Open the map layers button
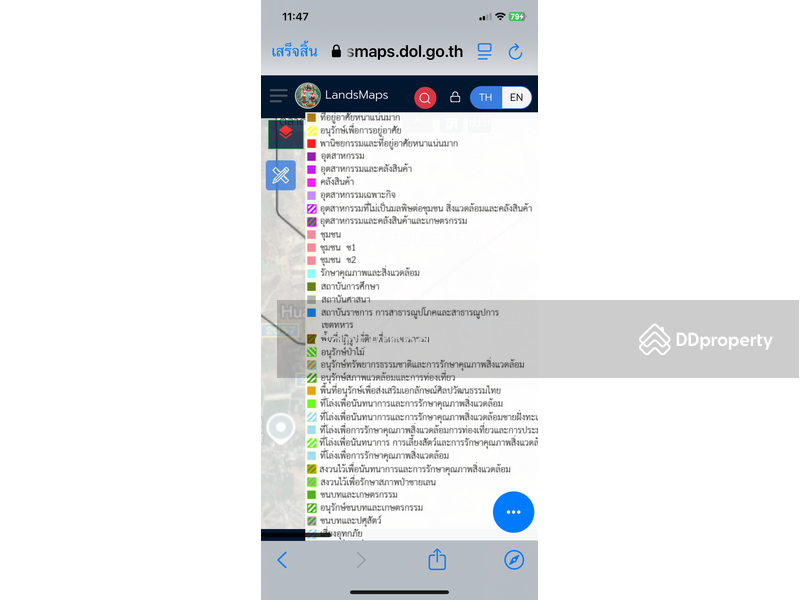Screen dimensions: 800x600 (x=285, y=132)
